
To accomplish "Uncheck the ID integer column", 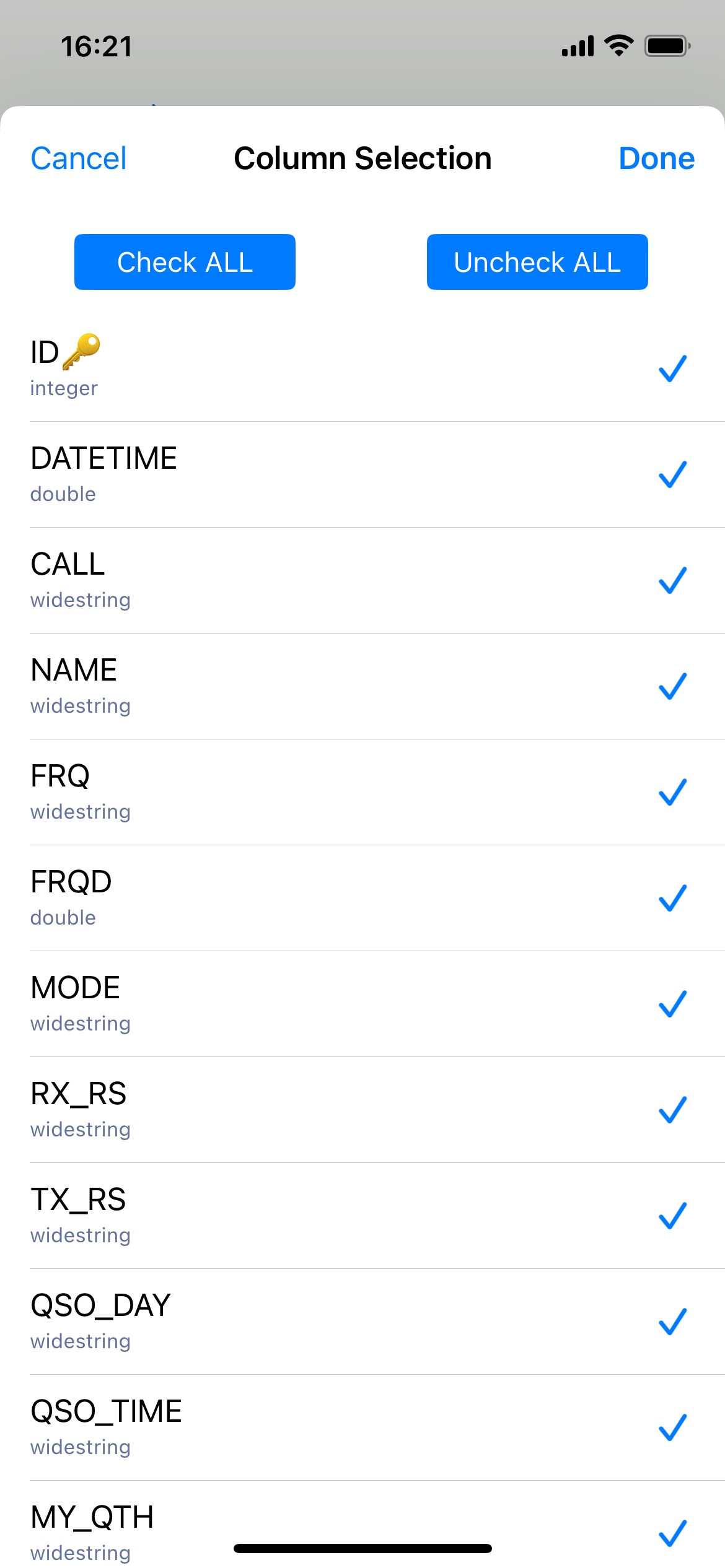I will 362,368.
